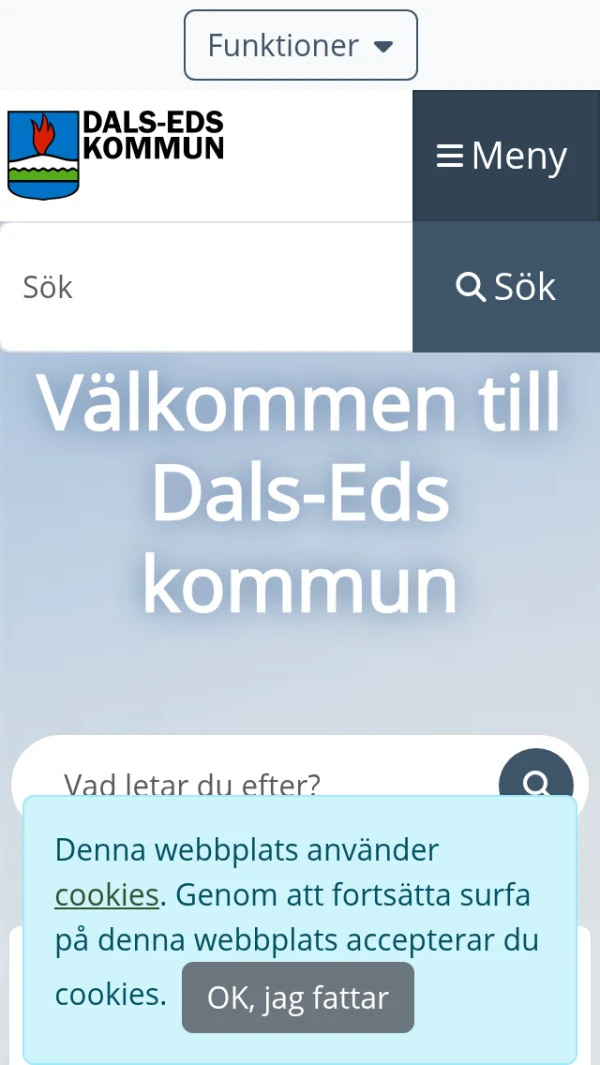Tap the Sök text field in header
This screenshot has width=600, height=1065.
tap(206, 287)
